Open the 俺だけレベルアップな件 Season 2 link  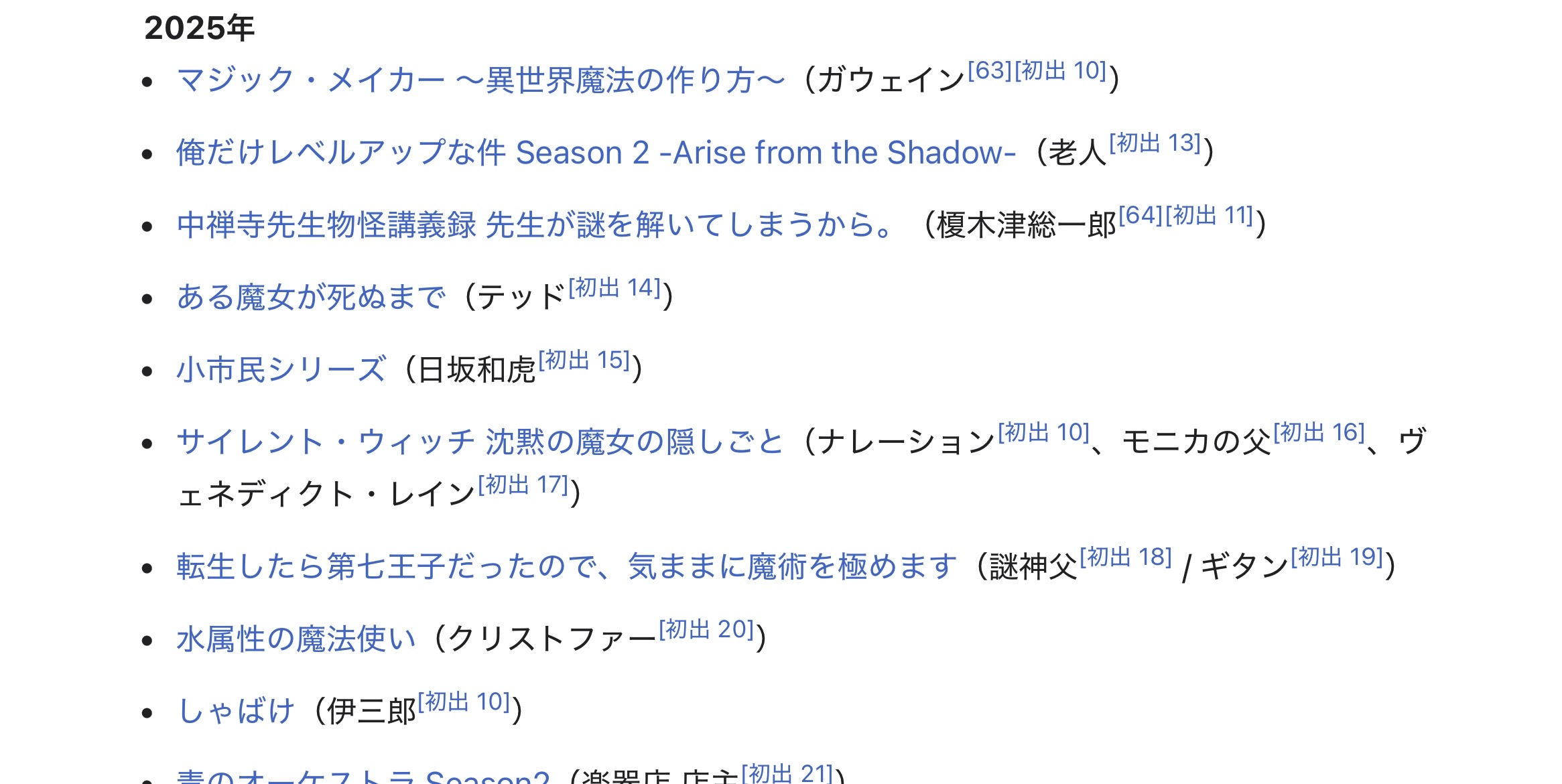tap(595, 153)
